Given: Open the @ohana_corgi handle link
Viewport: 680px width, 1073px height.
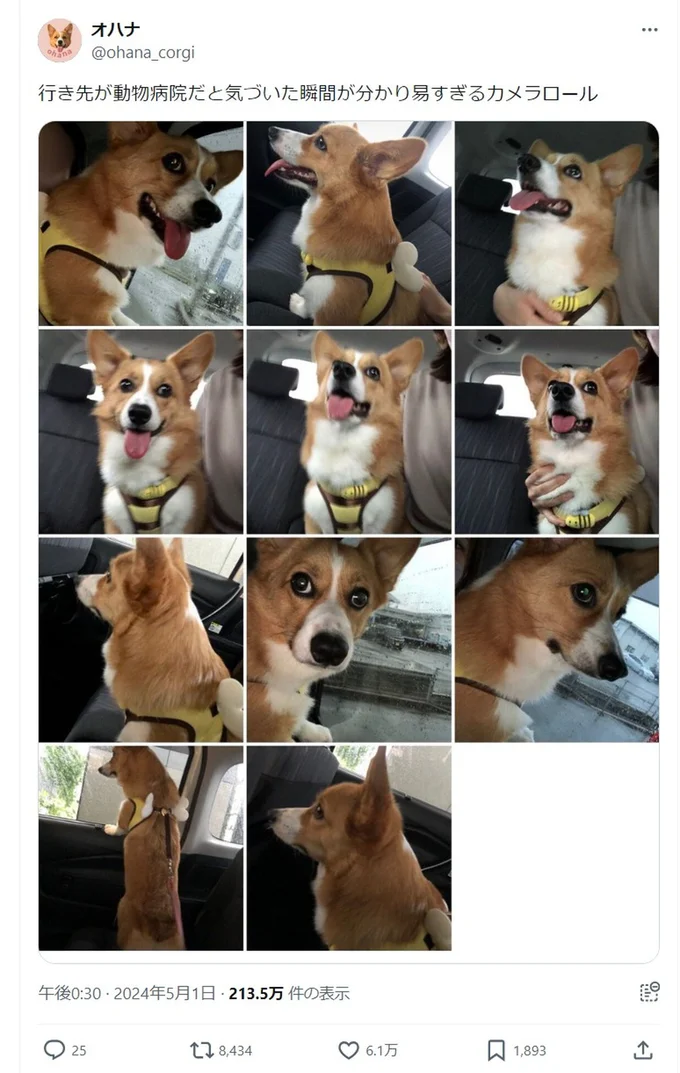Looking at the screenshot, I should click(x=142, y=53).
